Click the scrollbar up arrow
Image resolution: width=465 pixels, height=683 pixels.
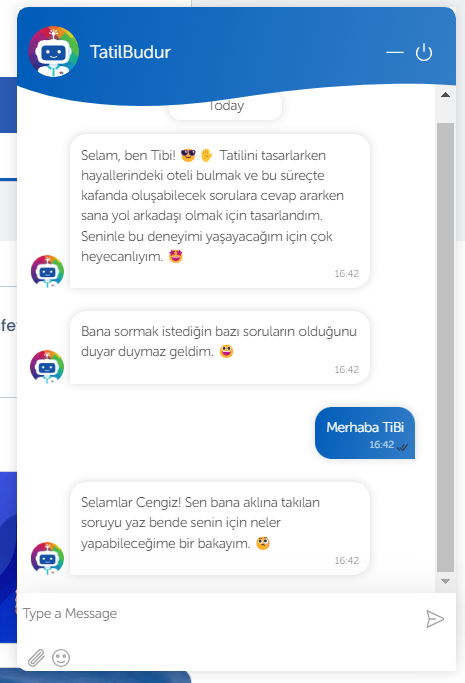pos(445,95)
